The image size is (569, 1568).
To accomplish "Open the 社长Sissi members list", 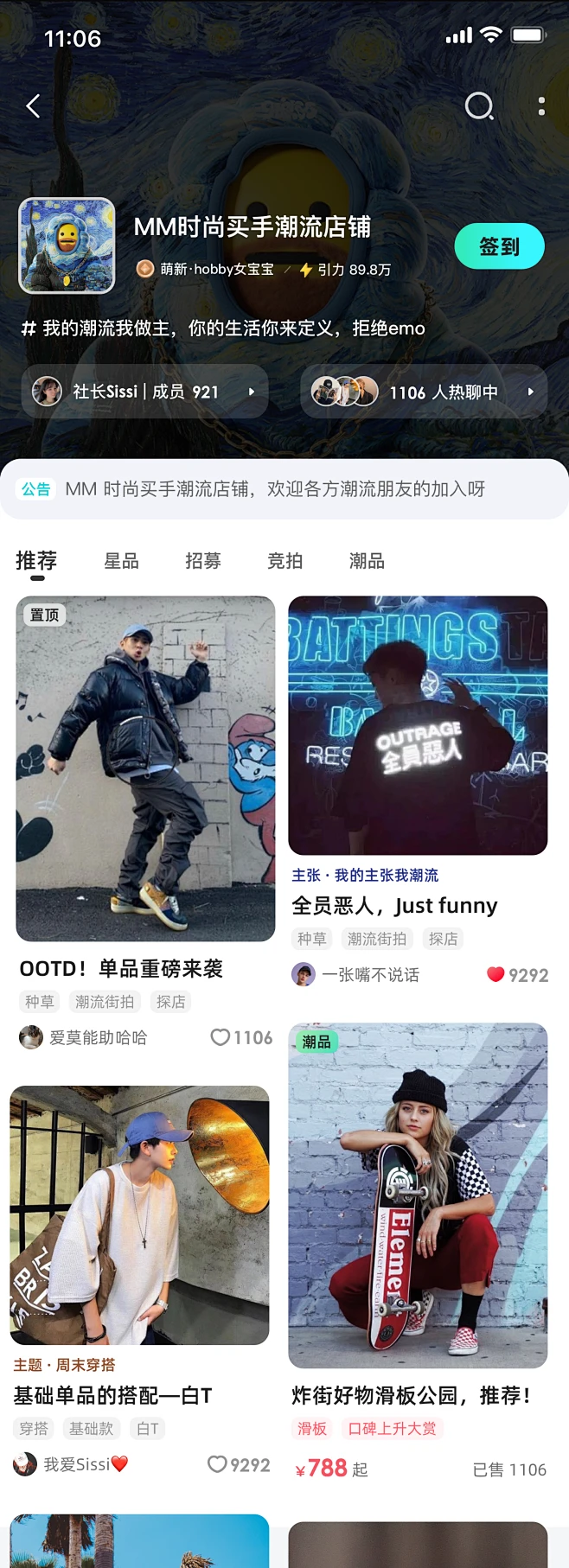I will click(144, 392).
